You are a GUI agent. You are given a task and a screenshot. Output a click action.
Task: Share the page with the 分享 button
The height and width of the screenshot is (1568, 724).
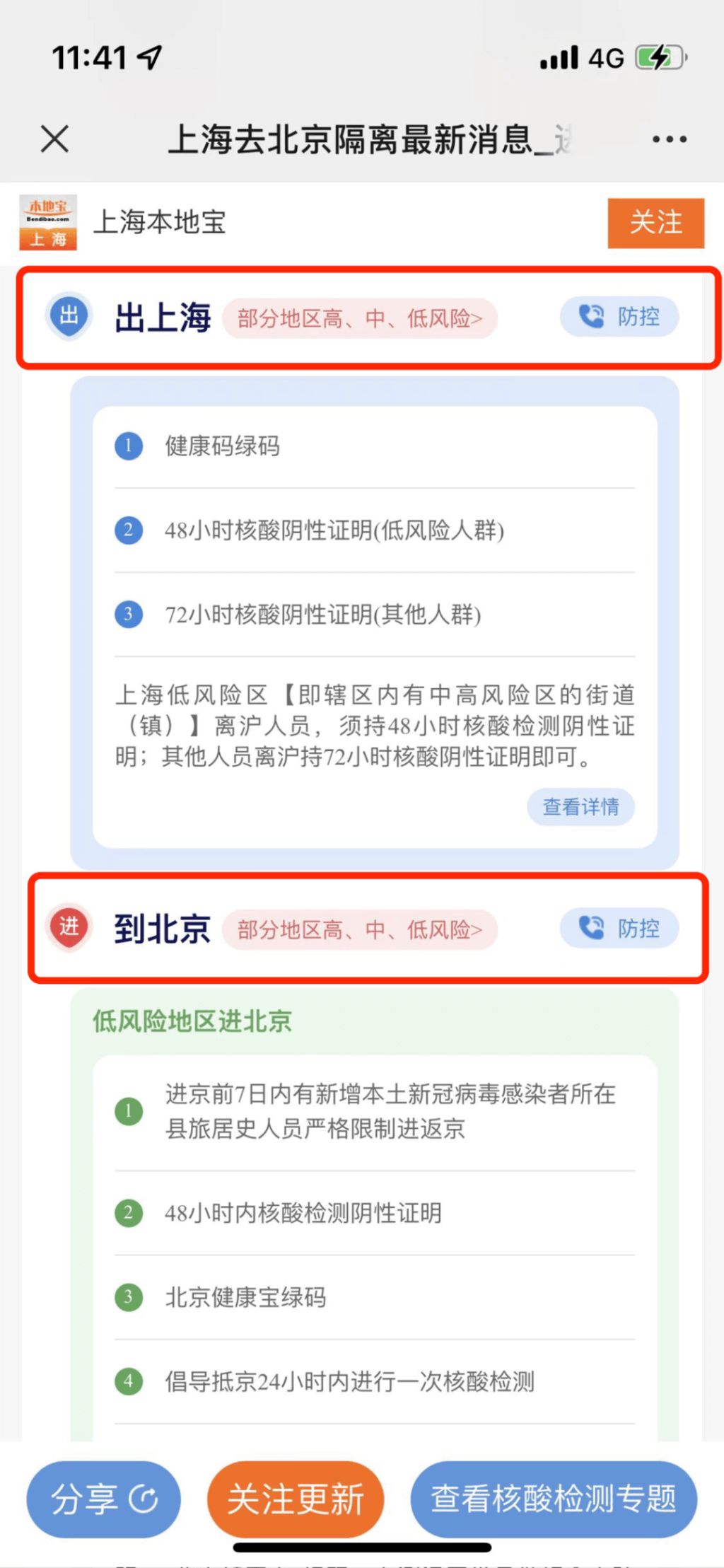104,1499
